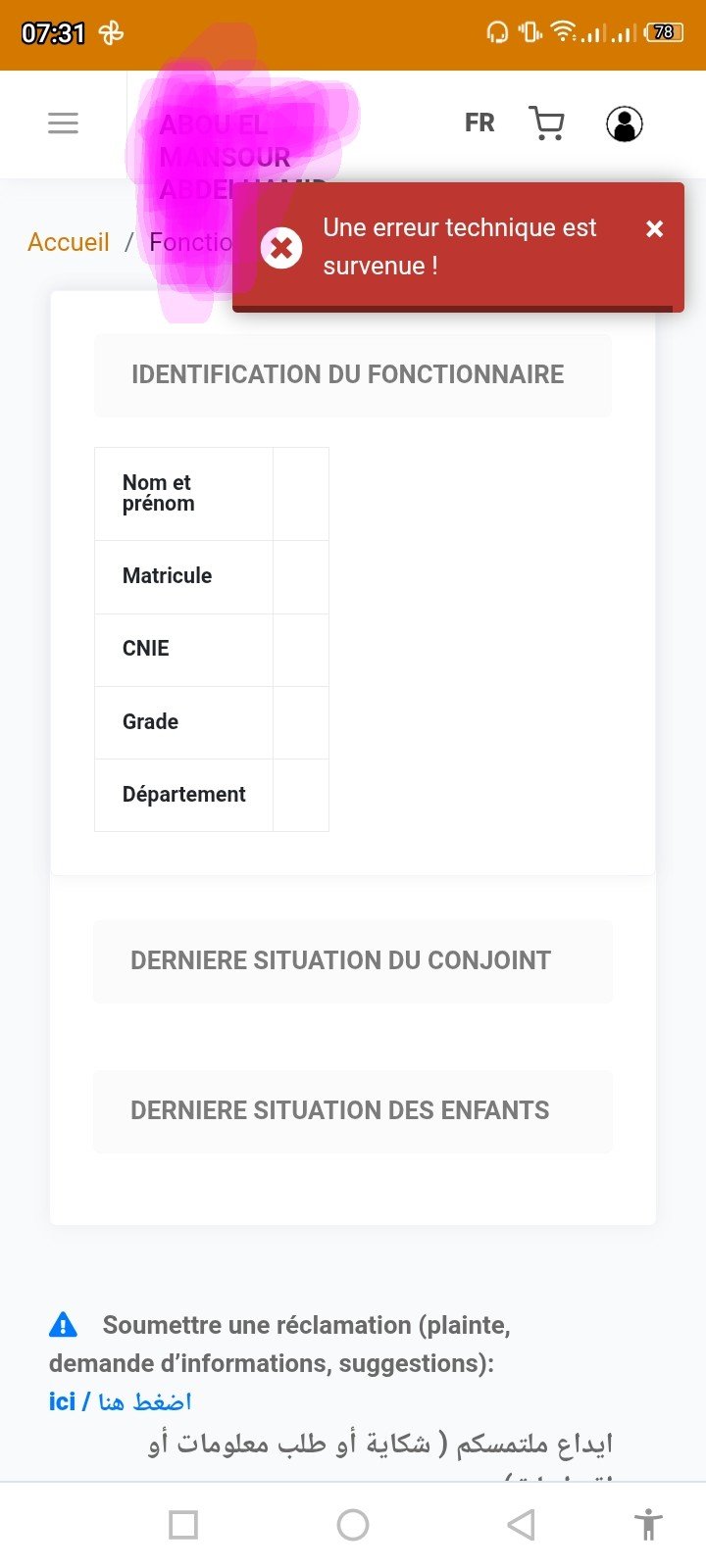This screenshot has width=706, height=1568.
Task: Open the hamburger drawer menu
Action: click(63, 123)
